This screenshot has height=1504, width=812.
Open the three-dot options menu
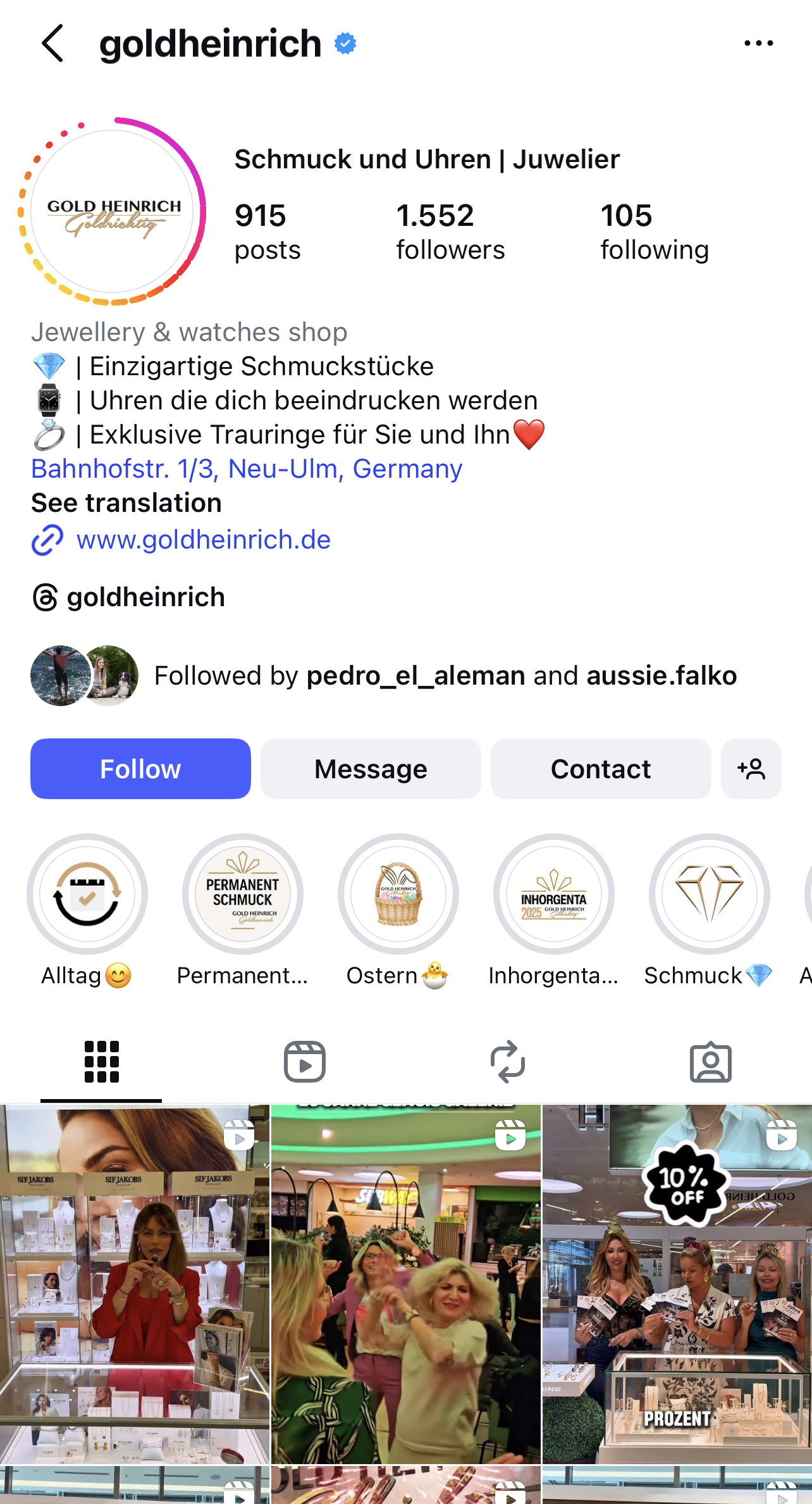758,44
